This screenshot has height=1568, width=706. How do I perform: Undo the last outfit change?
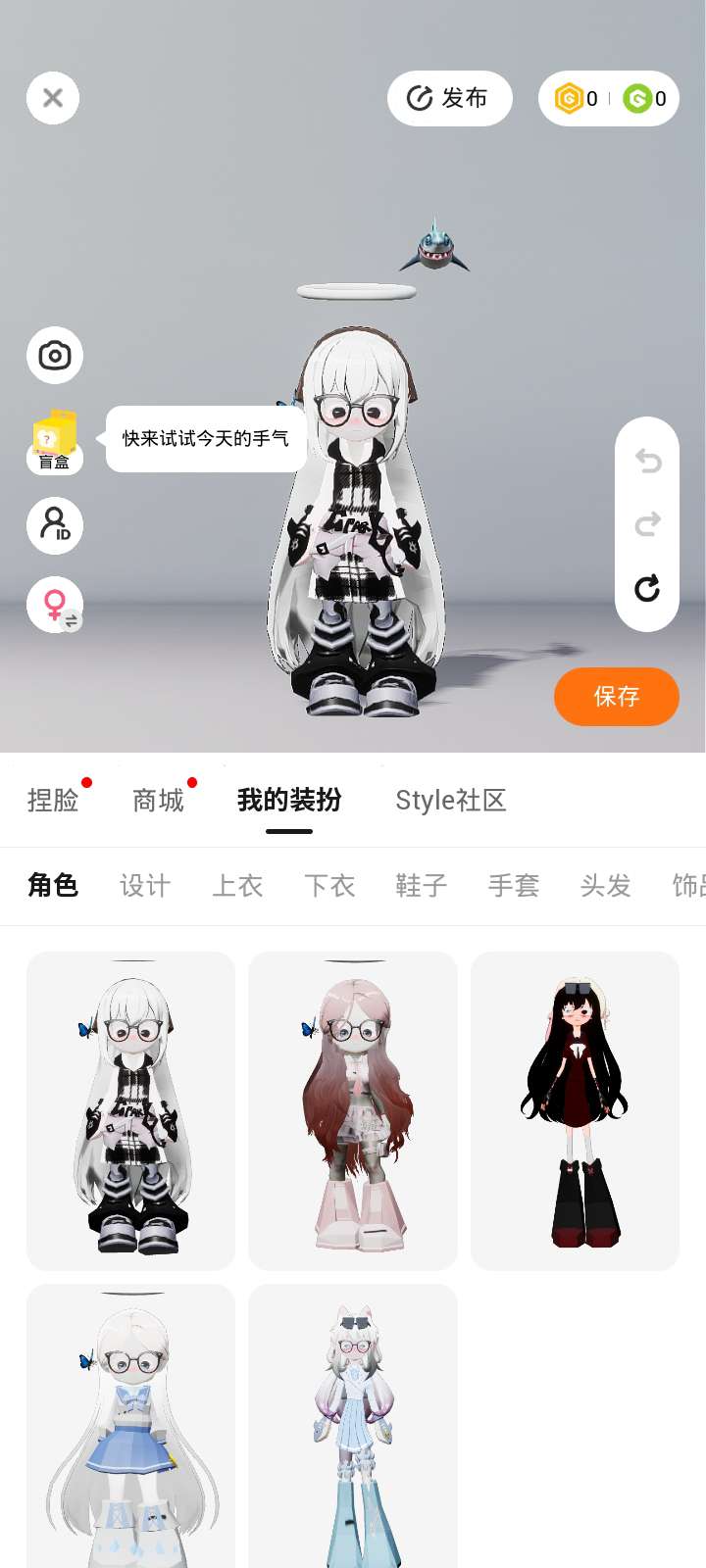click(647, 461)
